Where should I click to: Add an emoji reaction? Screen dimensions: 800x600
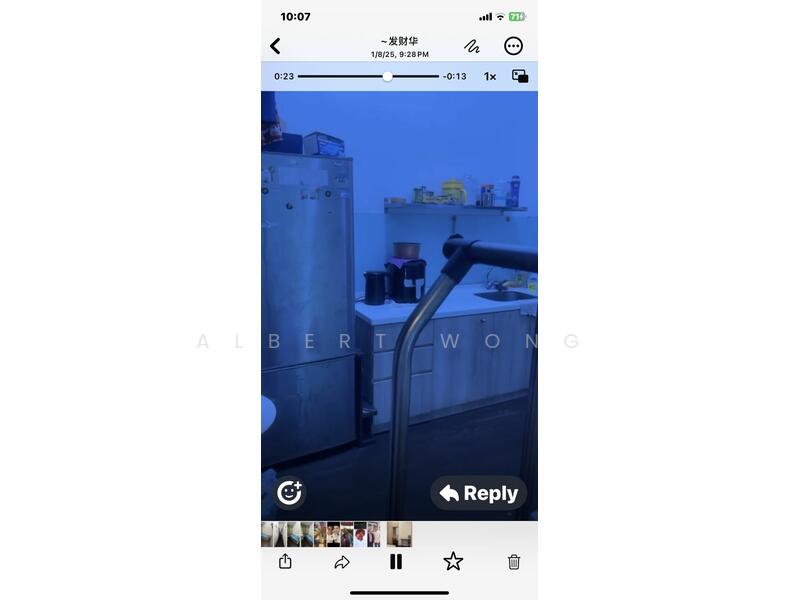click(289, 492)
